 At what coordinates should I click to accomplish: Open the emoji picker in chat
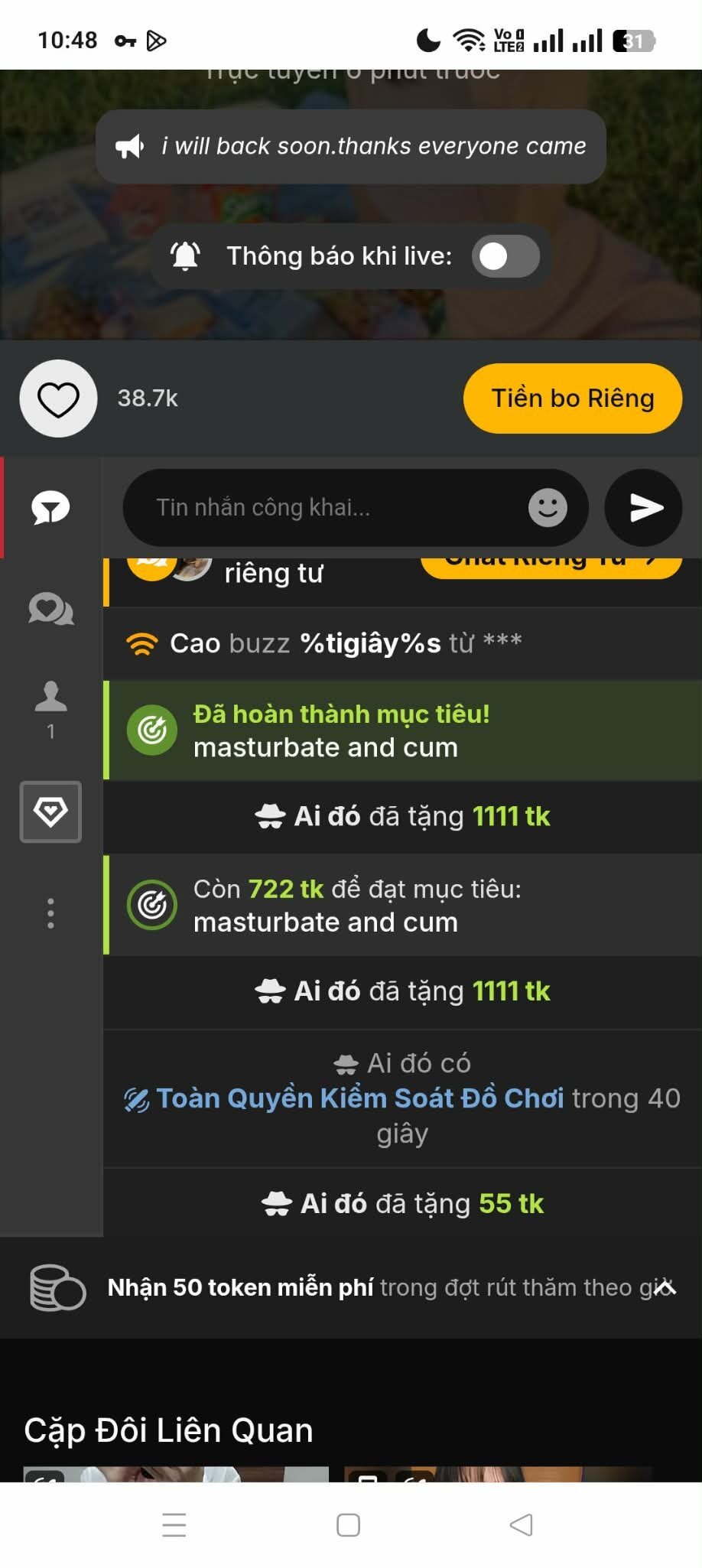[548, 507]
